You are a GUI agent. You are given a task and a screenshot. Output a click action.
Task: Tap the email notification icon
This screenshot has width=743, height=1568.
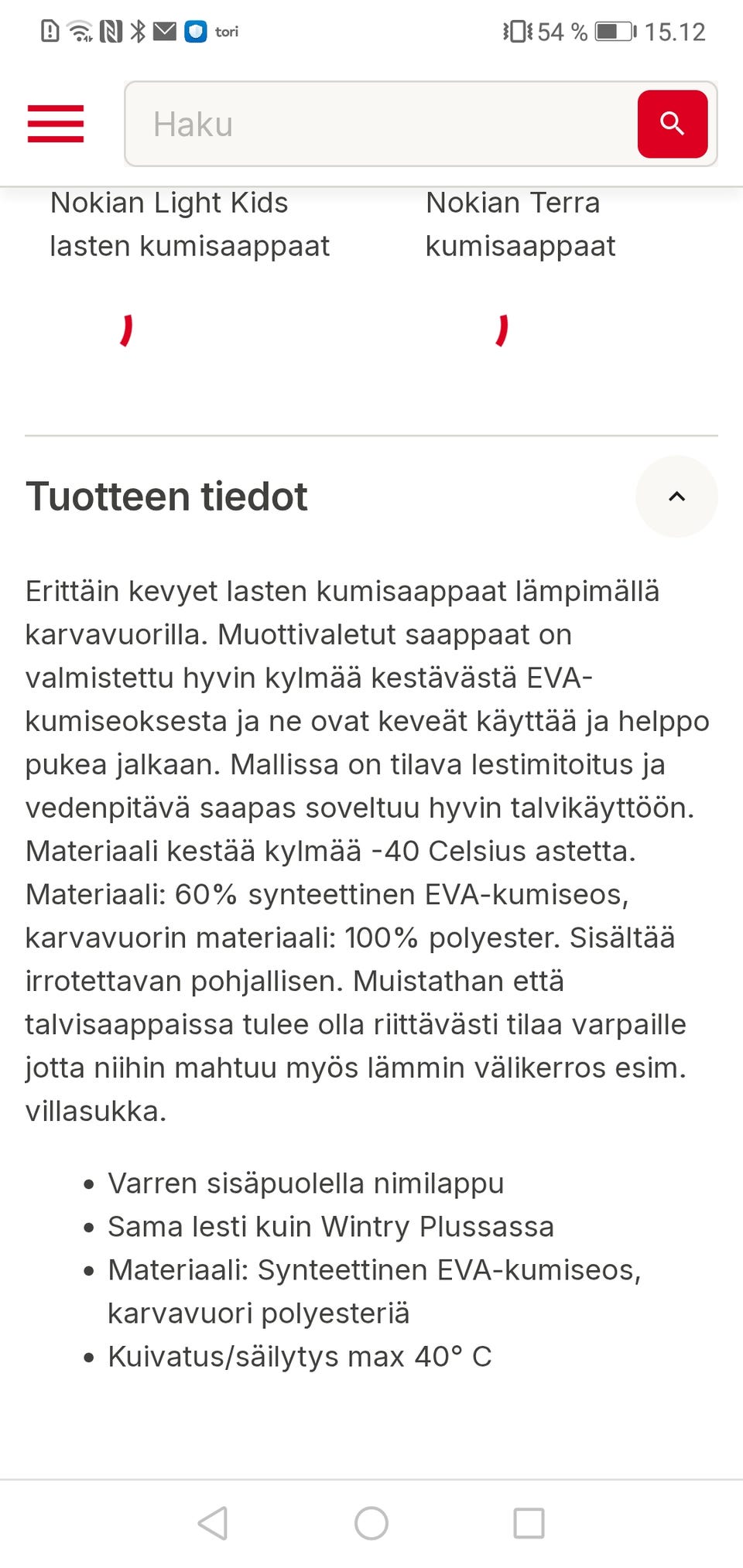[x=166, y=31]
